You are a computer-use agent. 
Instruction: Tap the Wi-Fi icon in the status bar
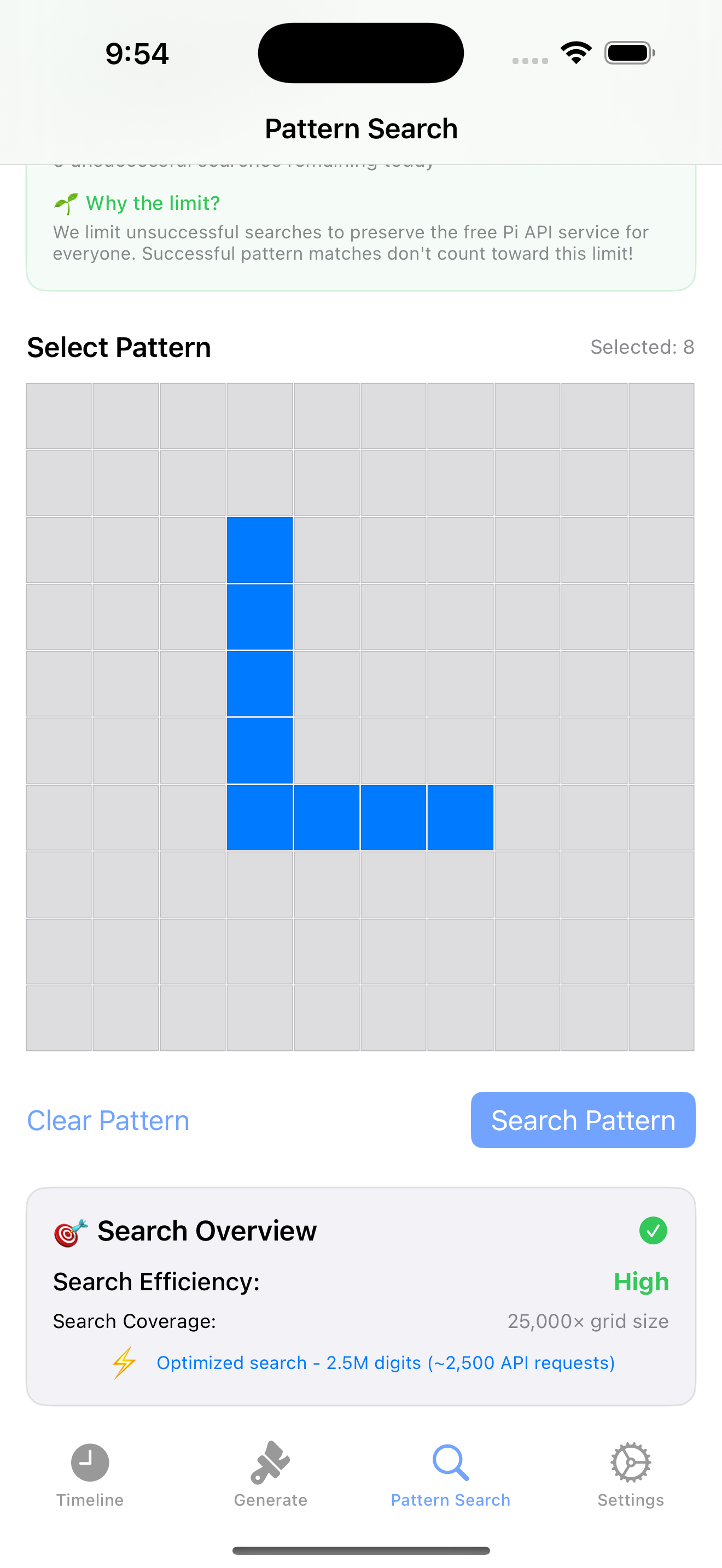click(x=575, y=53)
